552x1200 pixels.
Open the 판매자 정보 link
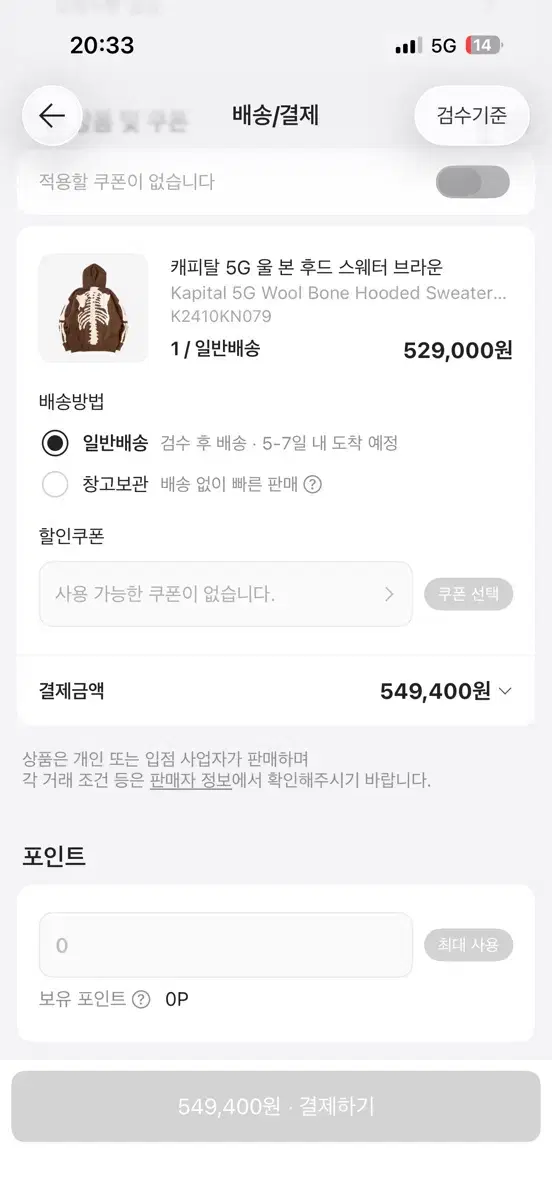tap(191, 780)
